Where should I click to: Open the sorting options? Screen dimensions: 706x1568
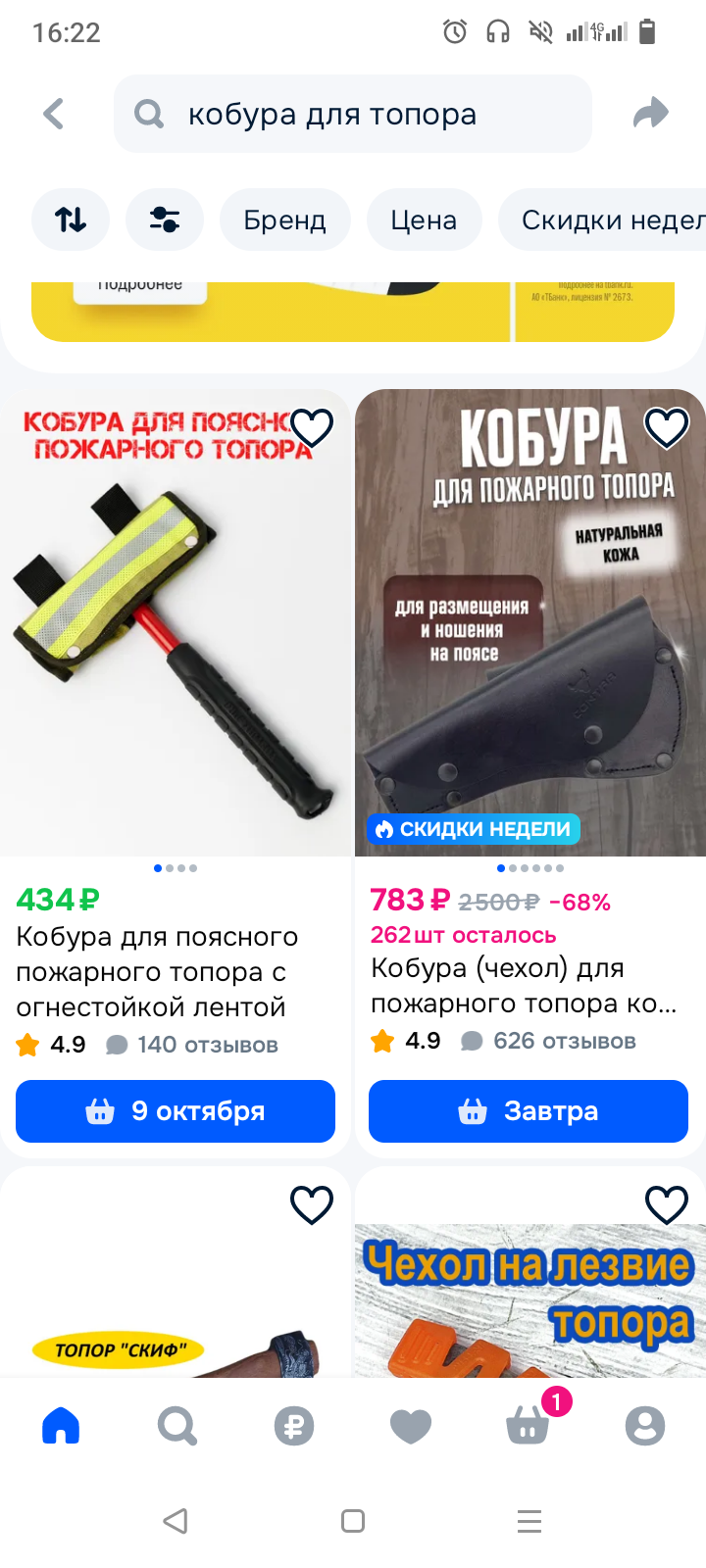pos(71,220)
